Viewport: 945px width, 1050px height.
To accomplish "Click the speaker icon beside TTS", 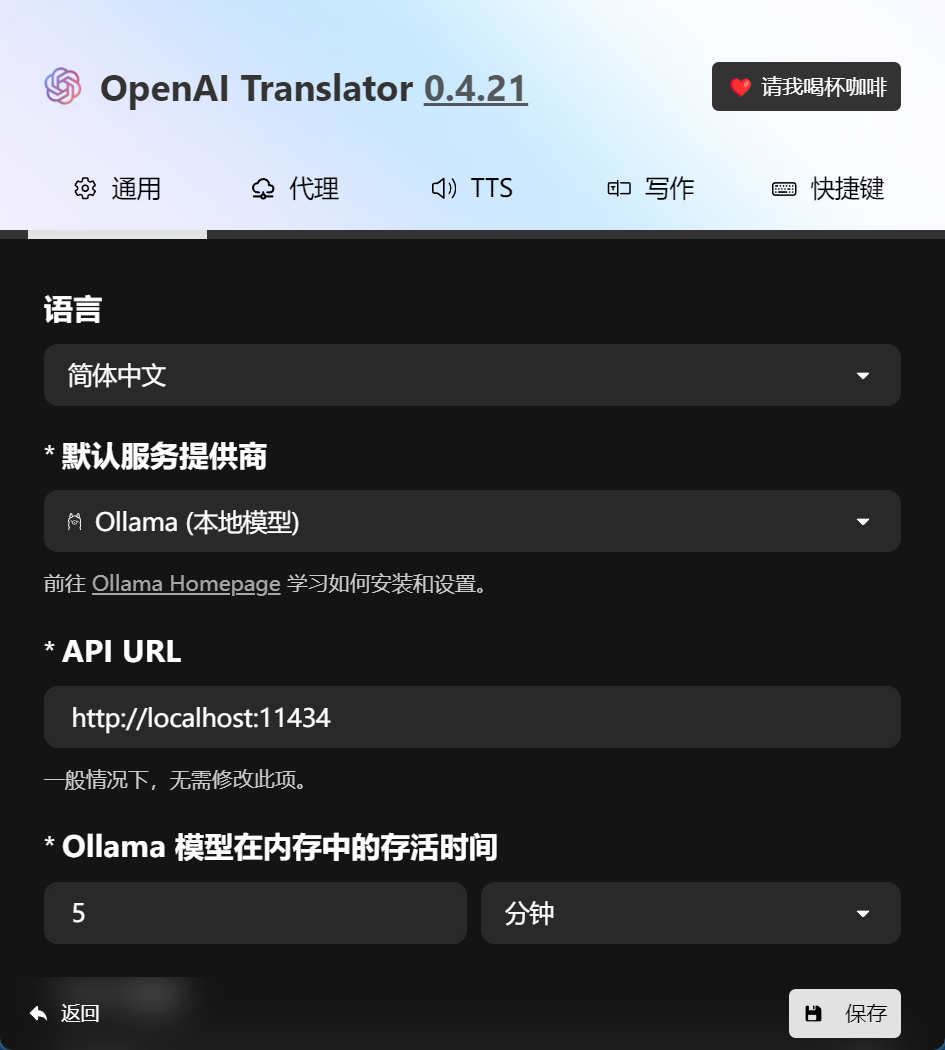I will [443, 188].
